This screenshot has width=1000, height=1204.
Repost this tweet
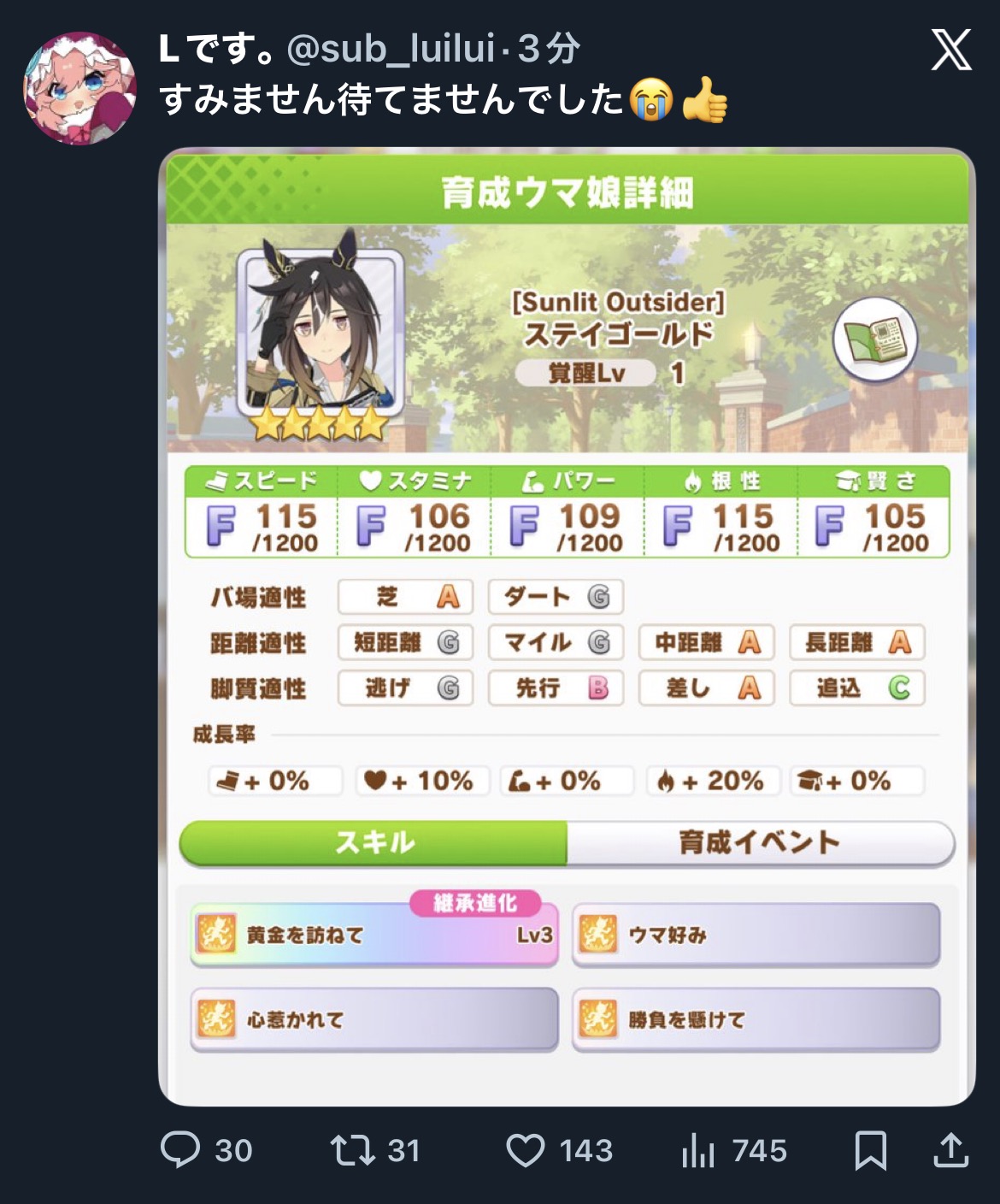[375, 1150]
